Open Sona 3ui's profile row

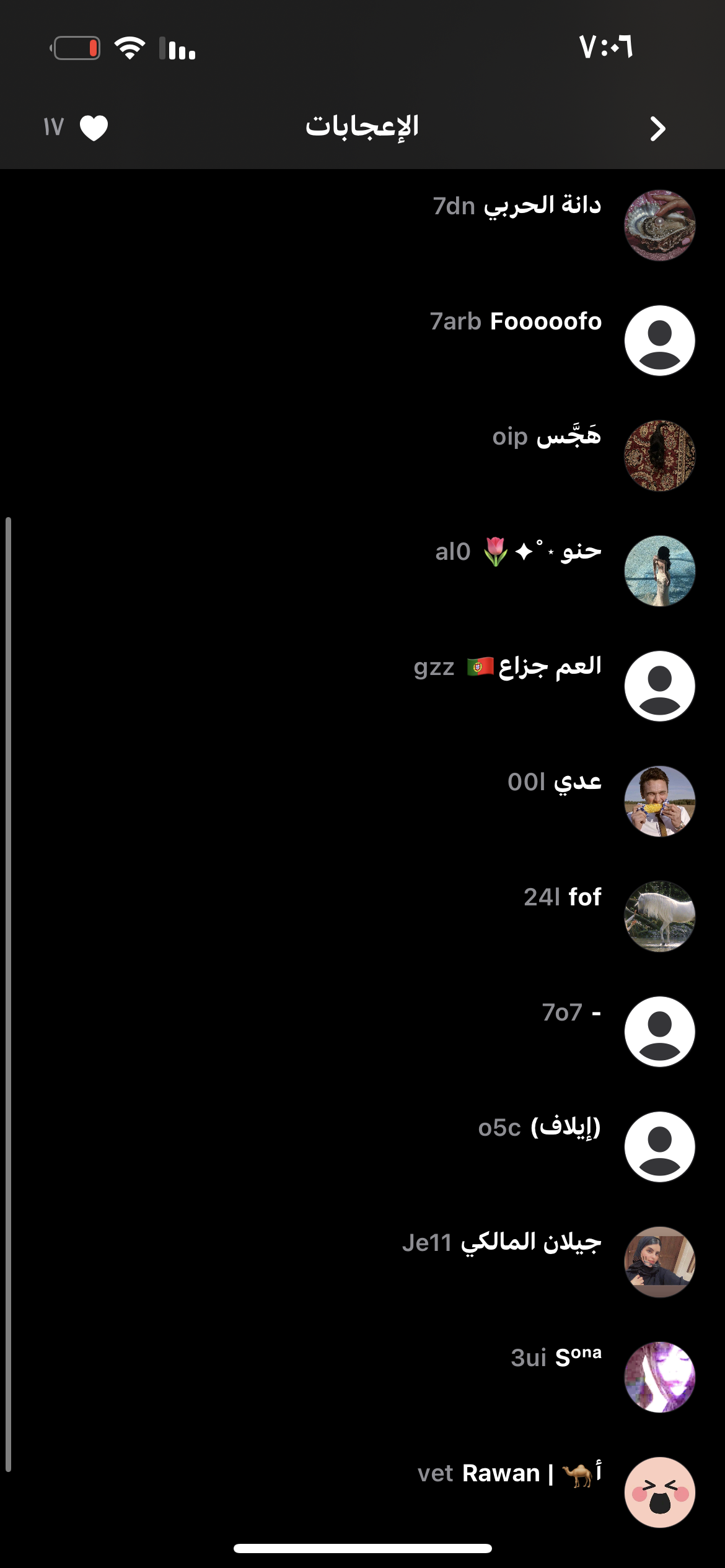362,1377
